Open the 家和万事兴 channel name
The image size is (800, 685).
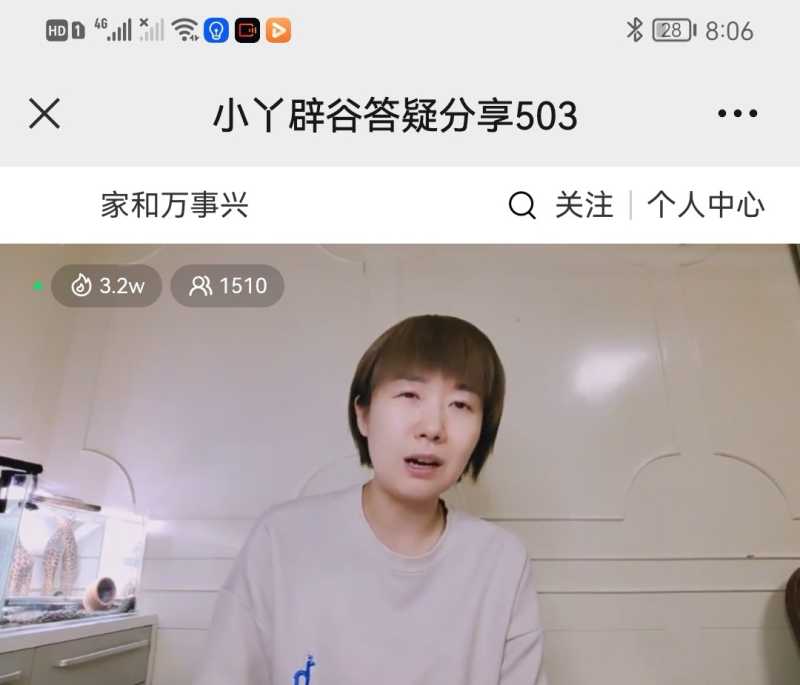(174, 206)
